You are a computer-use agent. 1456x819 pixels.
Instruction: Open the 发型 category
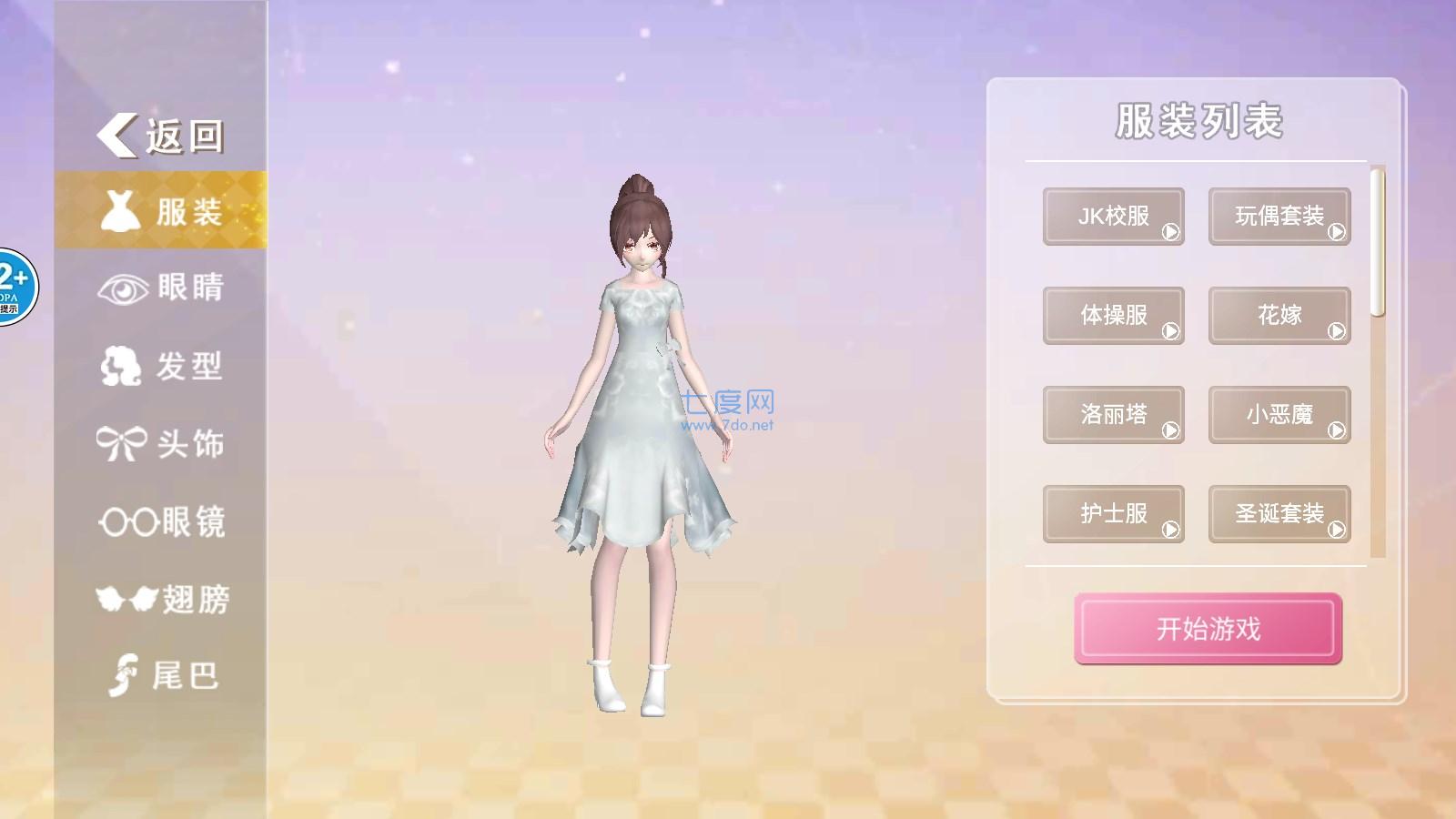coord(161,366)
